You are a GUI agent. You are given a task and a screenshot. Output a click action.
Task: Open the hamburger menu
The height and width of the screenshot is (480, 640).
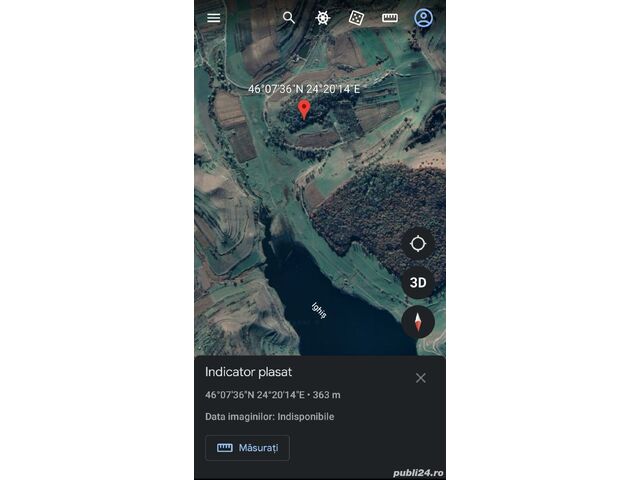[x=213, y=18]
